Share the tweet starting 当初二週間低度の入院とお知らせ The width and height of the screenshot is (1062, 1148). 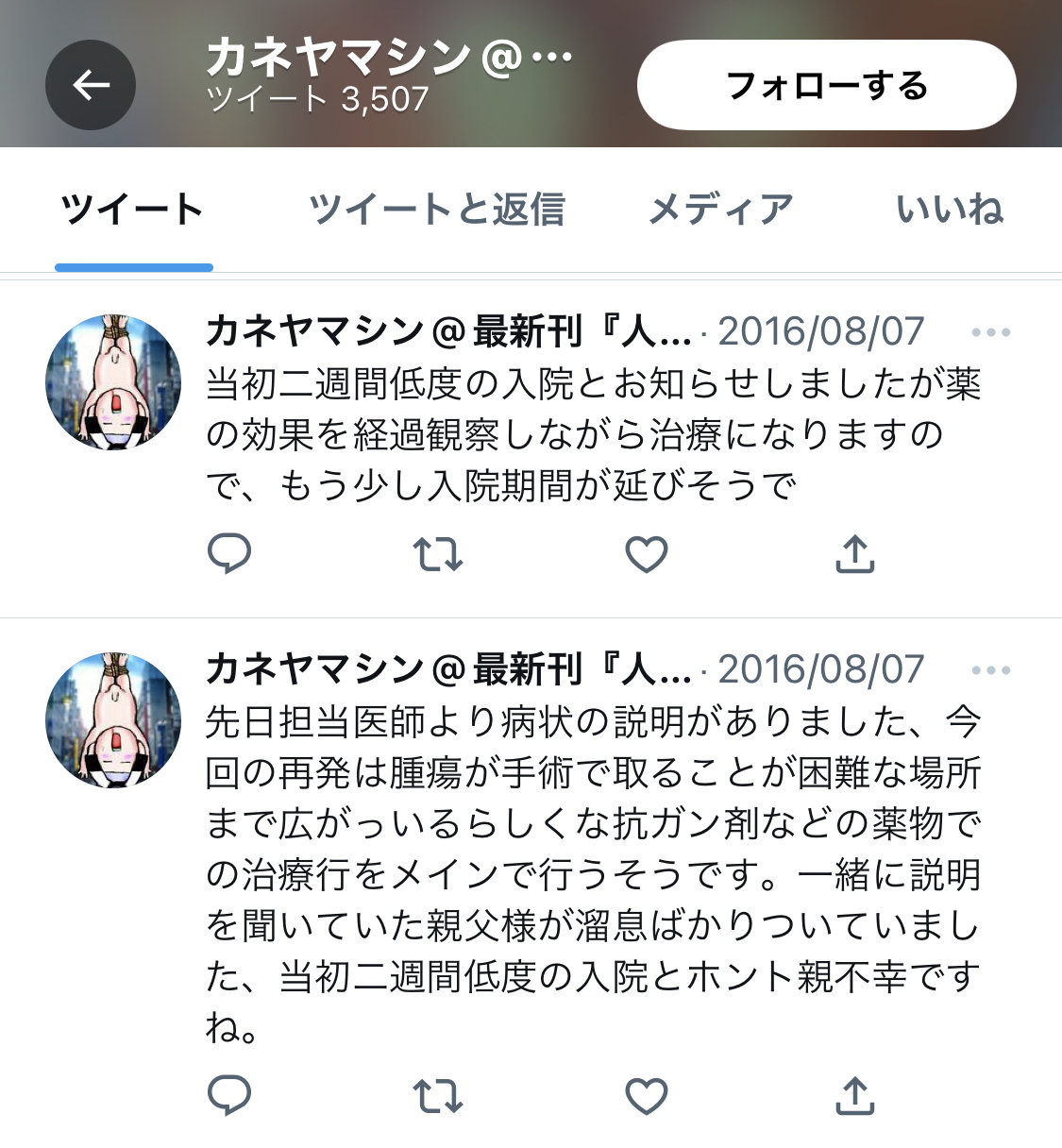854,554
